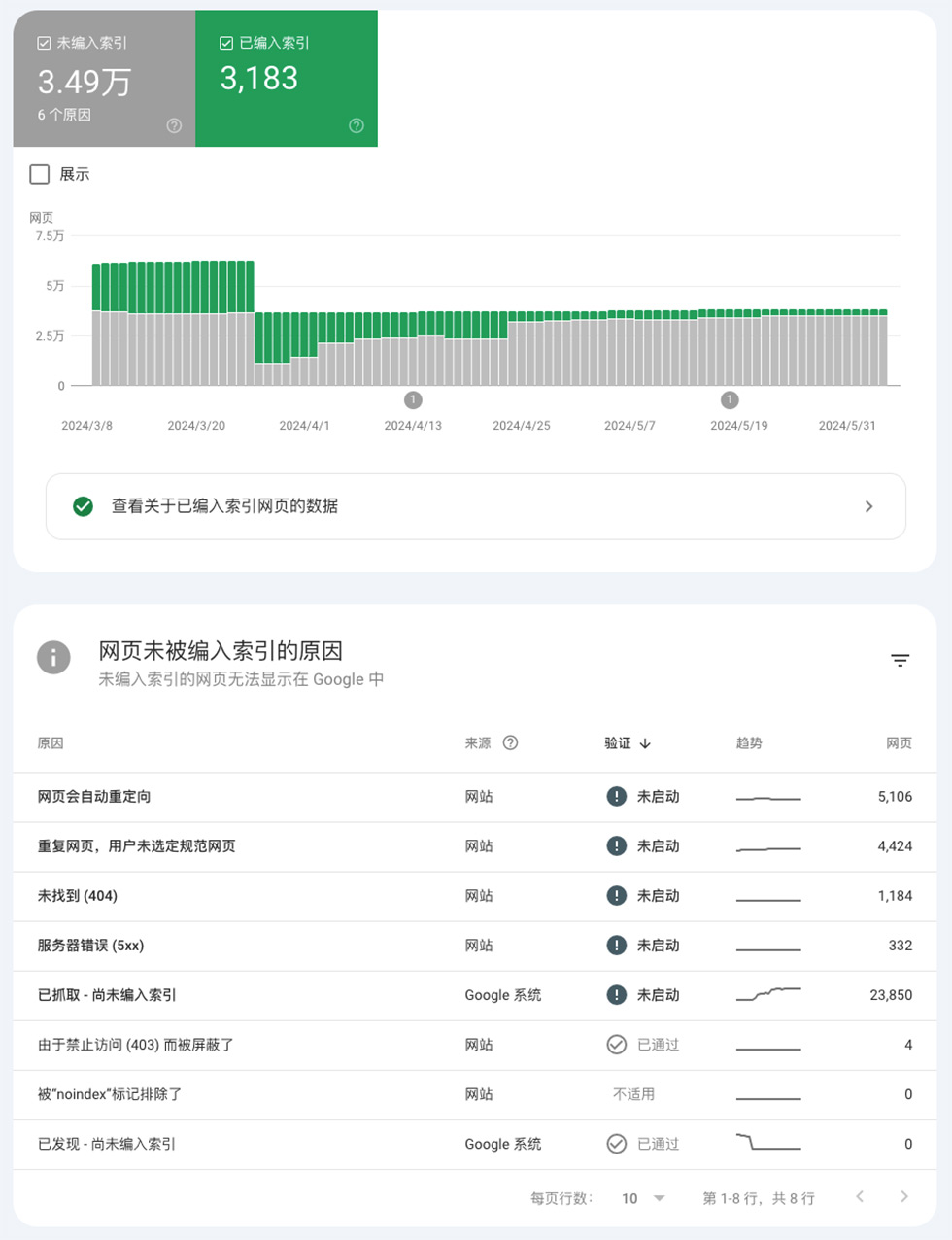Open the 网页会自动重定向 row
Image resolution: width=952 pixels, height=1240 pixels.
tap(94, 797)
